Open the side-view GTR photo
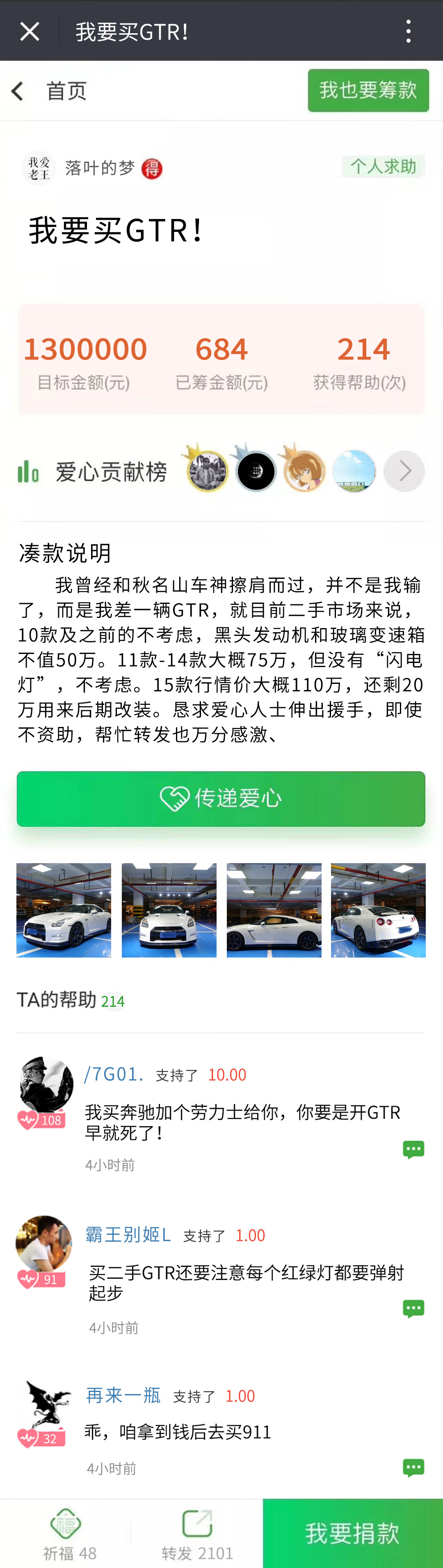 click(x=274, y=910)
